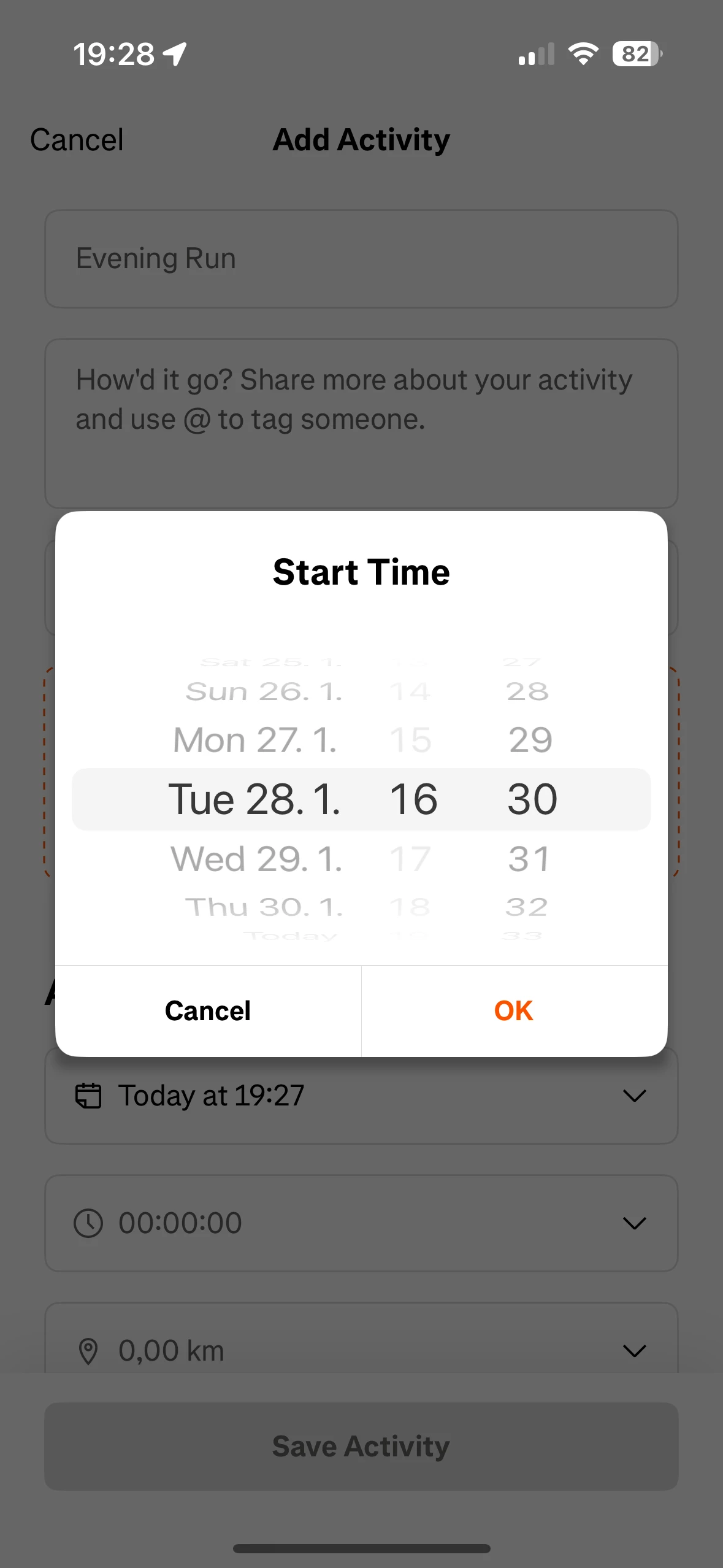
Task: Choose Thu 30. 1. in date picker
Action: (264, 907)
